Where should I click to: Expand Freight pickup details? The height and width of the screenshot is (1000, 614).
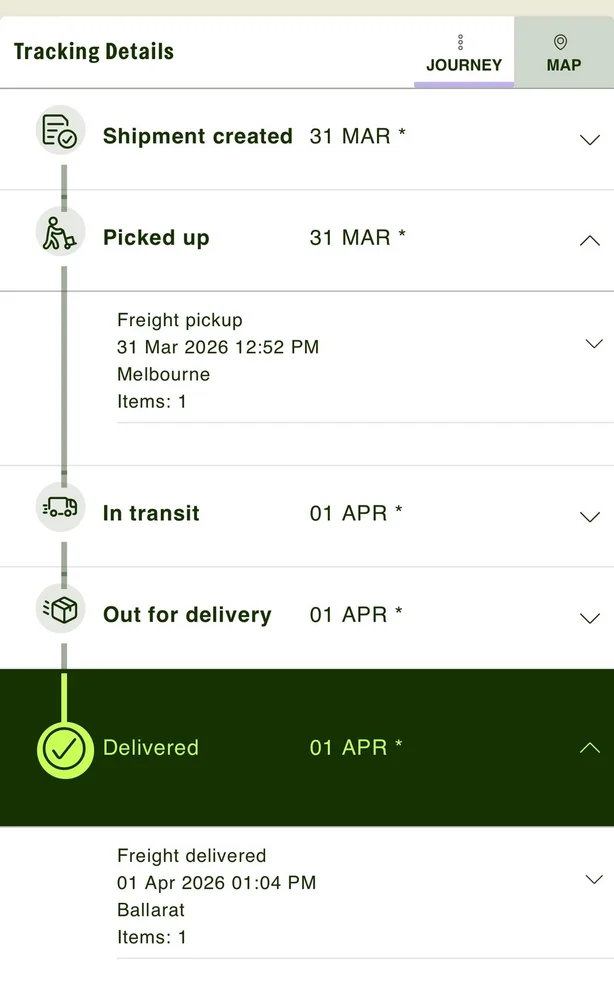point(594,344)
